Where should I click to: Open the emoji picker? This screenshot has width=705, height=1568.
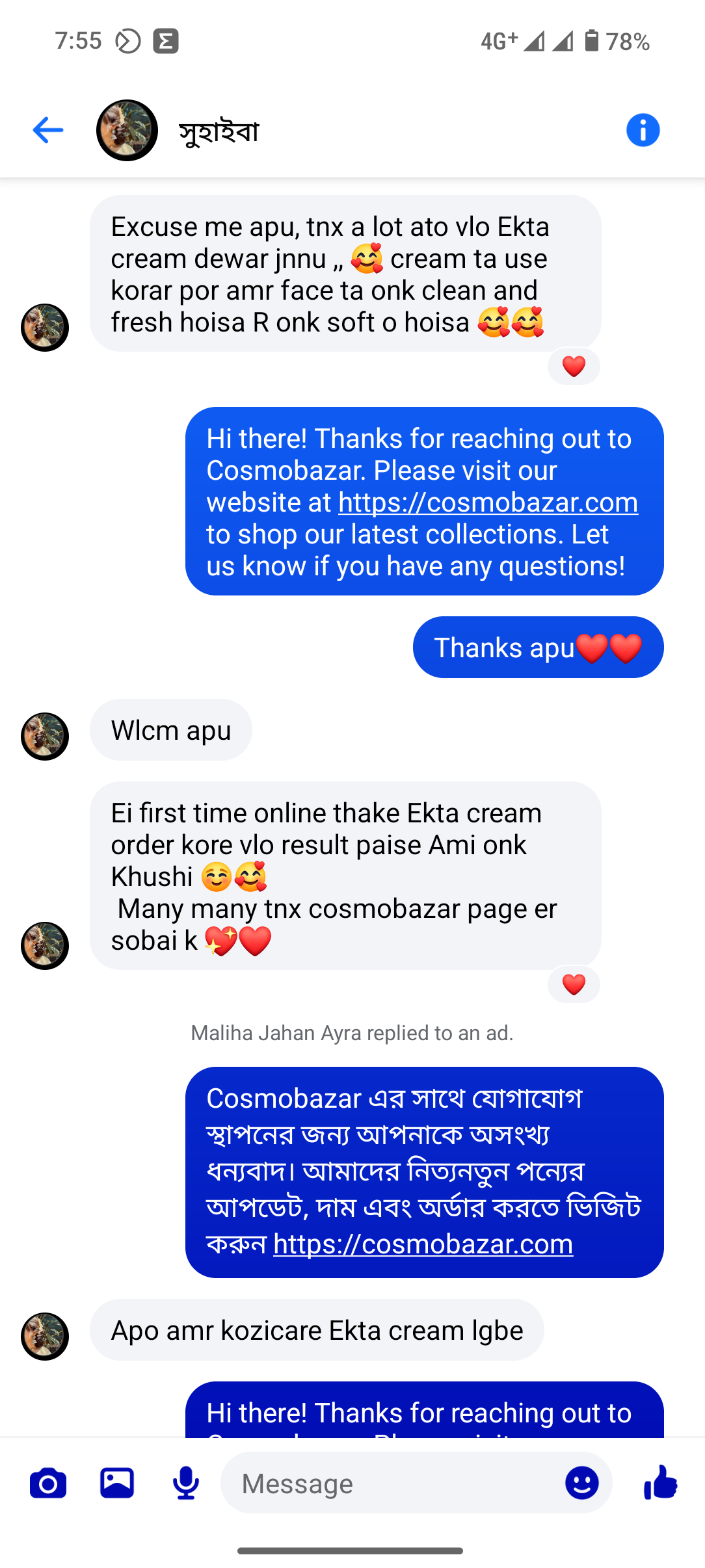(x=581, y=1483)
